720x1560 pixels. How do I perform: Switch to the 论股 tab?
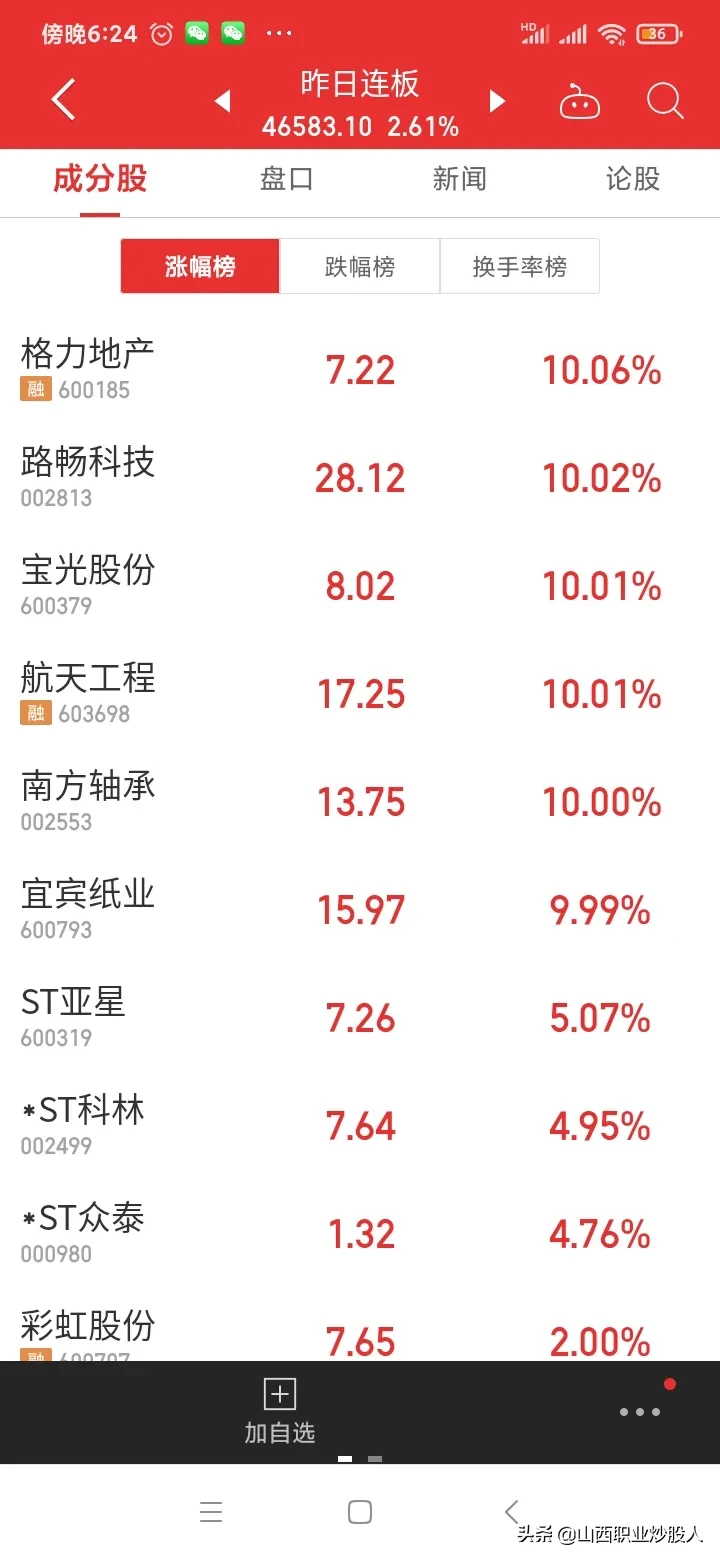coord(633,180)
